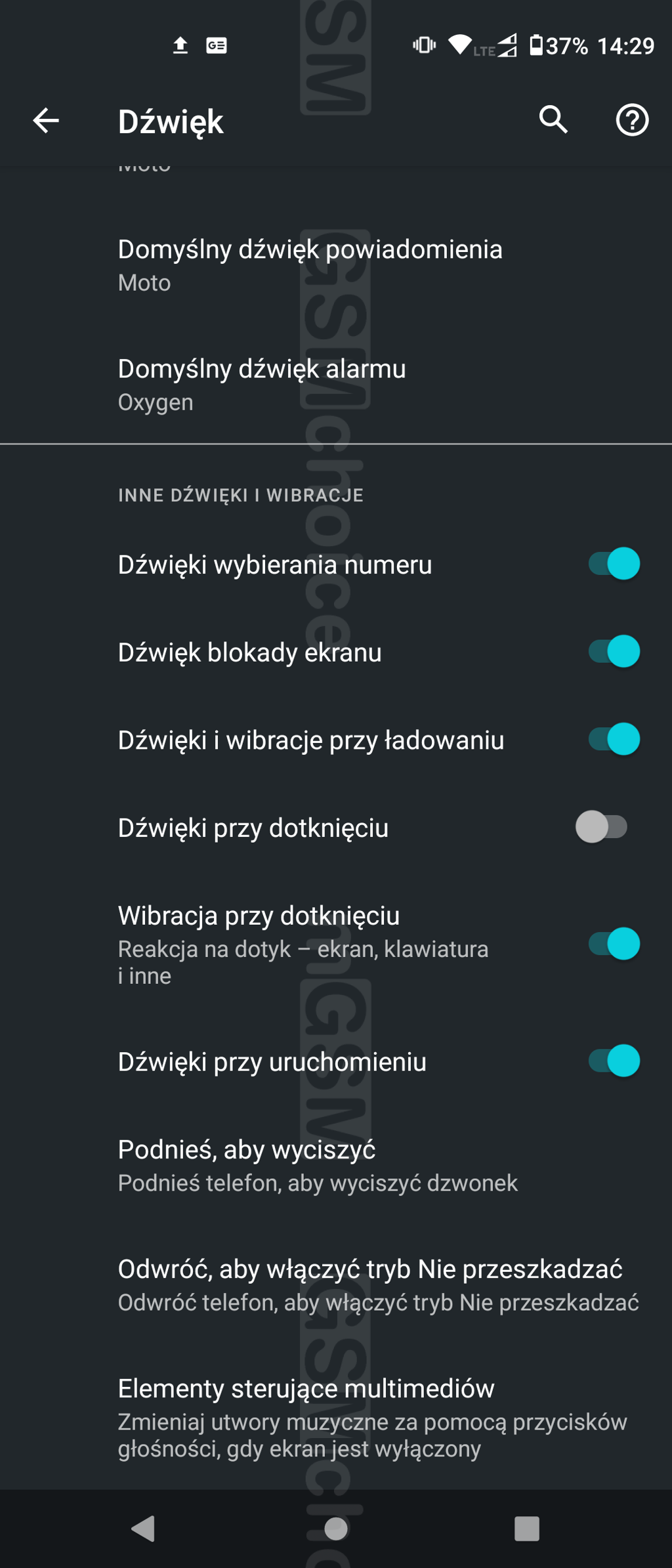Open recent apps from navigation bar

coord(526,1529)
